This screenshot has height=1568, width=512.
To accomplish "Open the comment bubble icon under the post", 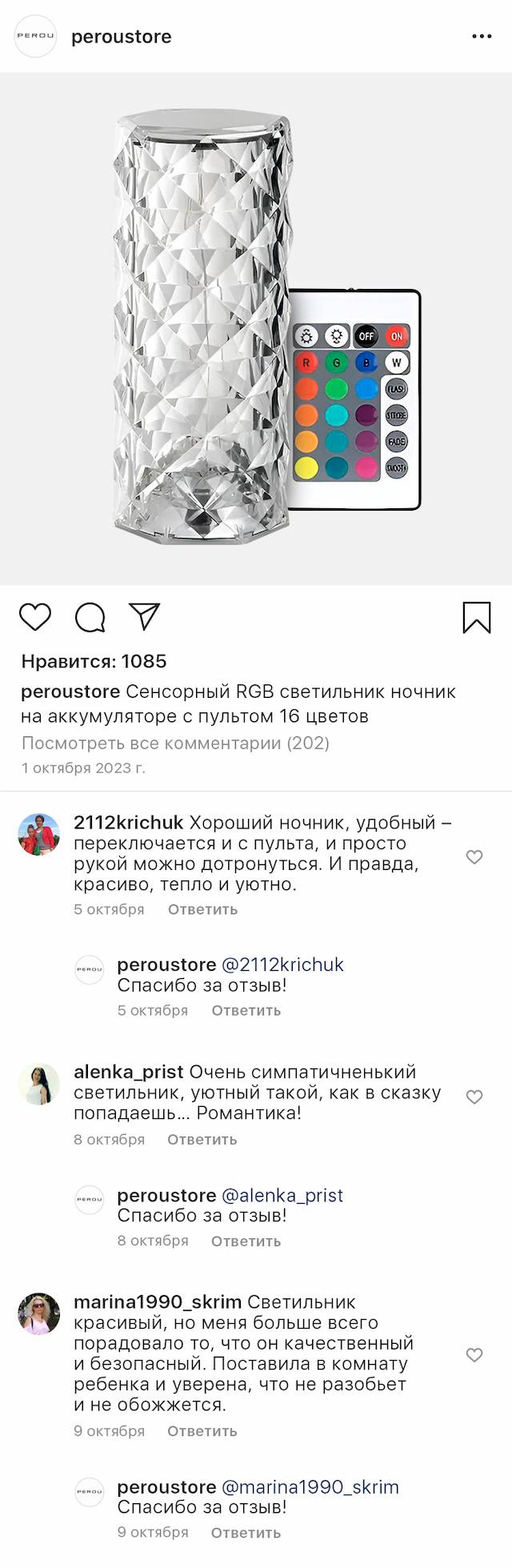I will pyautogui.click(x=90, y=617).
